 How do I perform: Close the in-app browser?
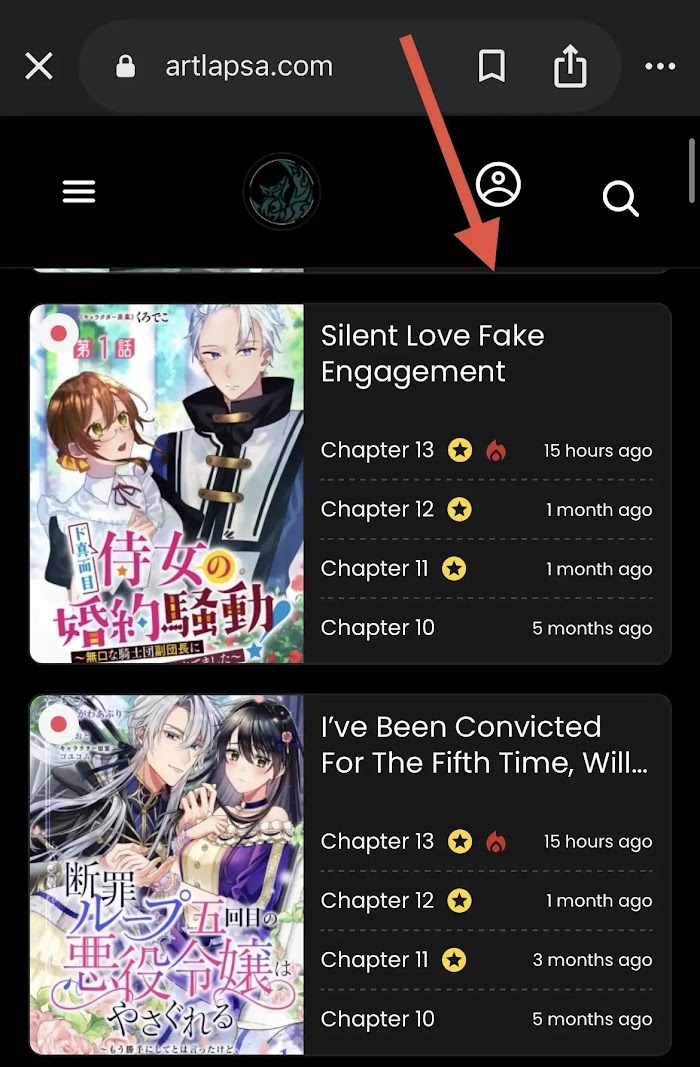[38, 67]
